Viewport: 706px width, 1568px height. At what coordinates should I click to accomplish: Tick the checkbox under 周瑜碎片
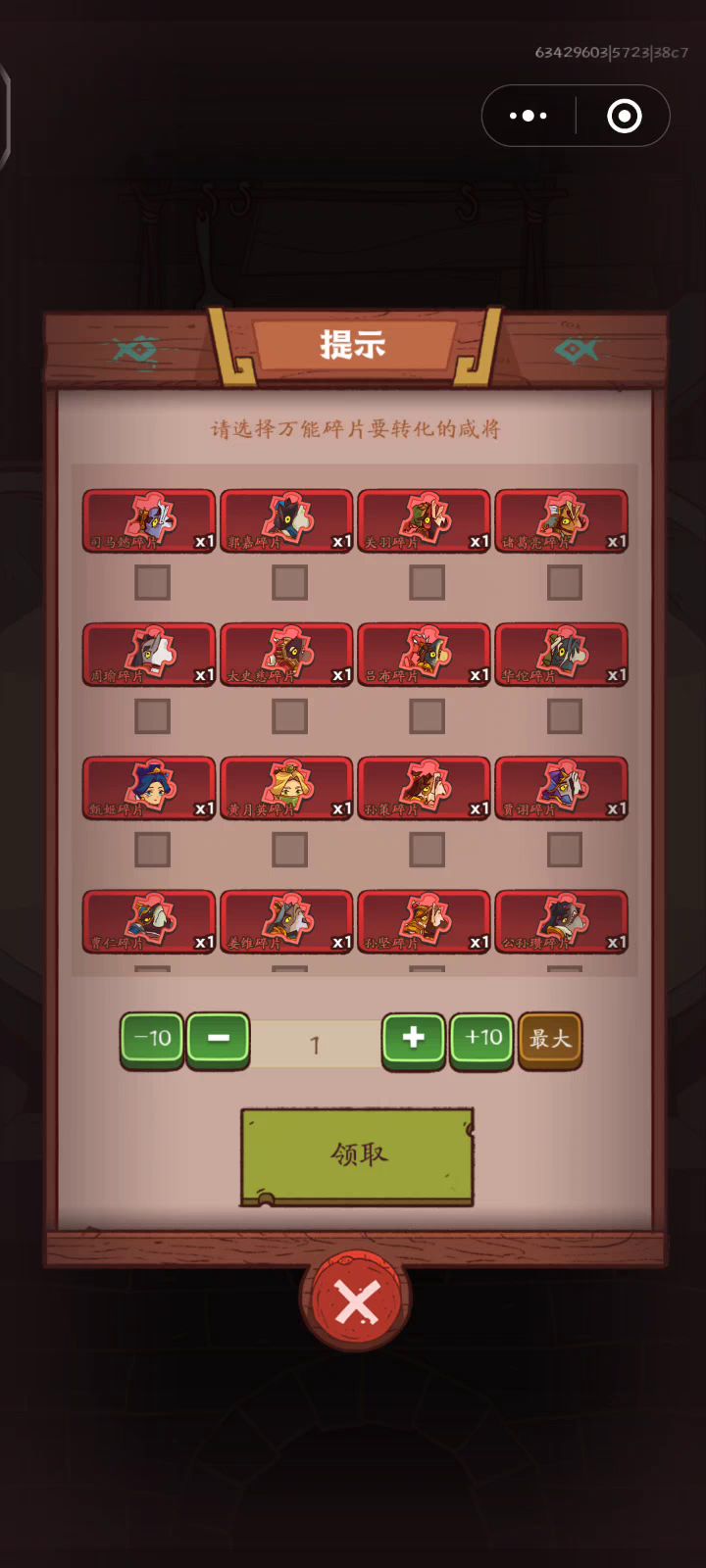pos(152,716)
